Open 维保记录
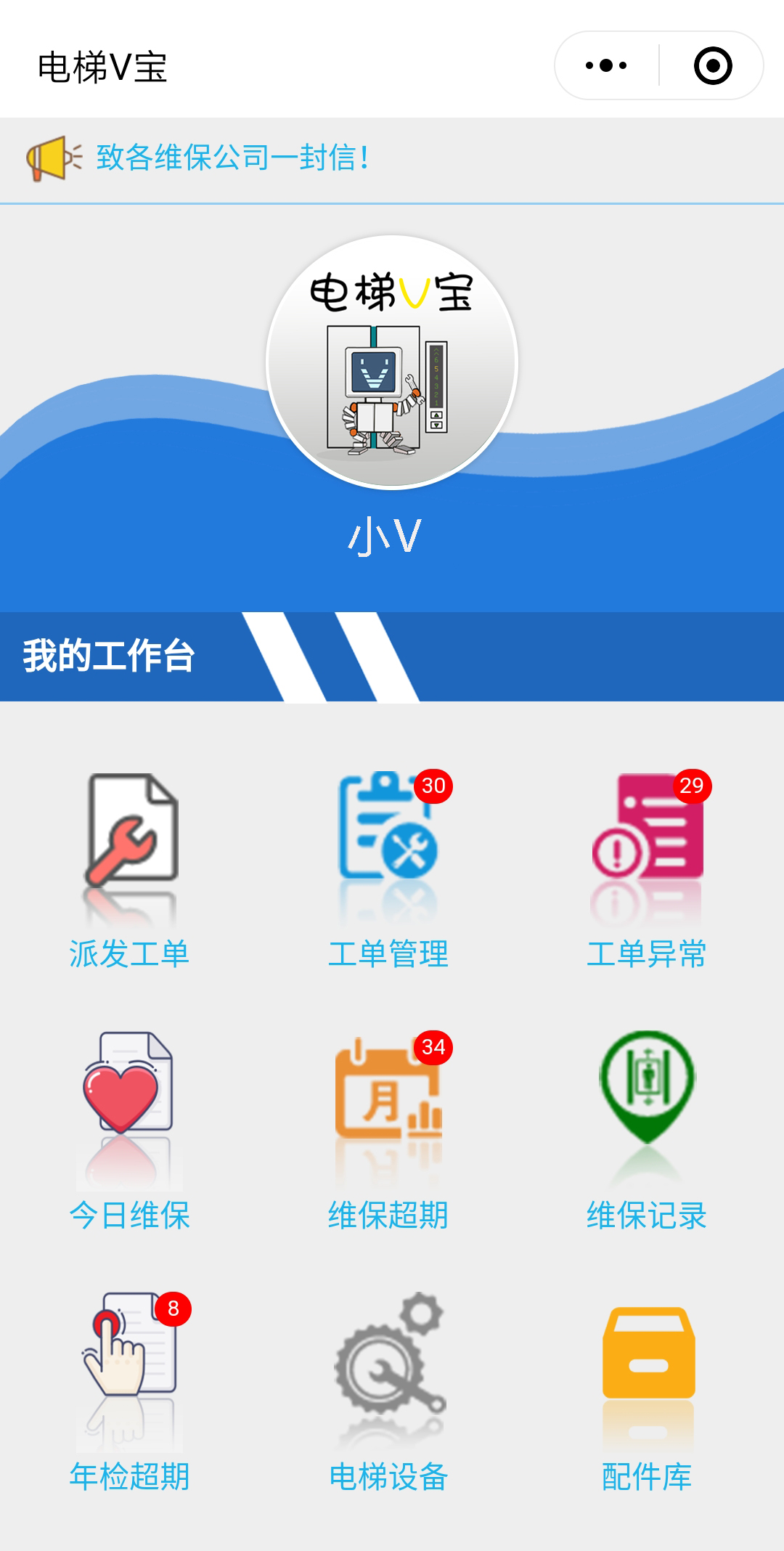 pos(647,1132)
